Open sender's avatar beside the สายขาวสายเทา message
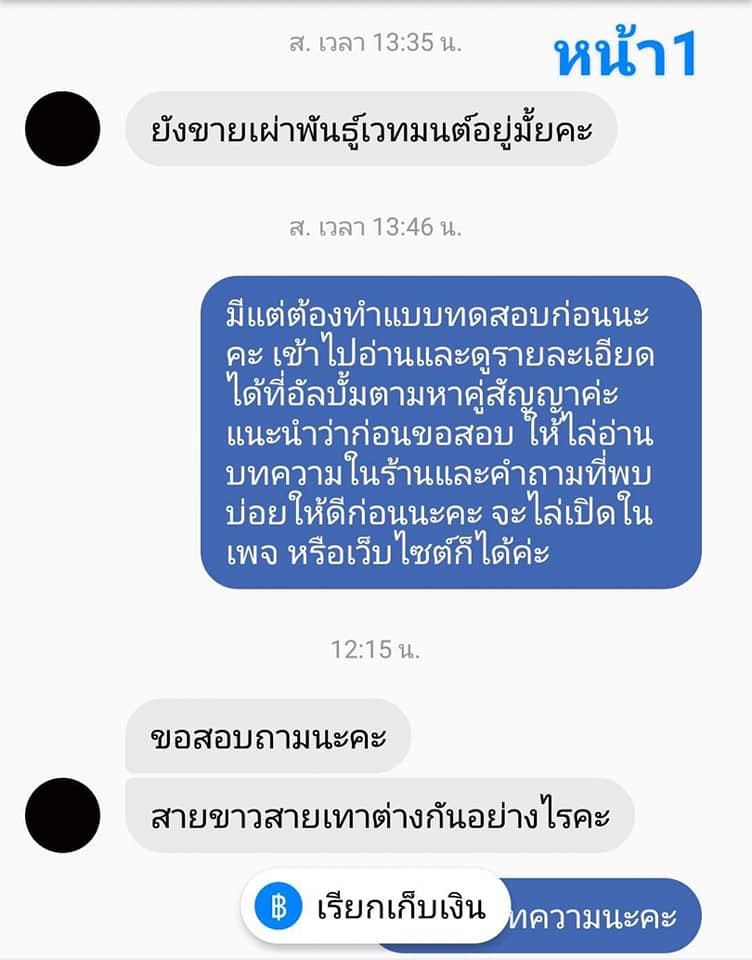Screen dimensions: 752x960 62,815
